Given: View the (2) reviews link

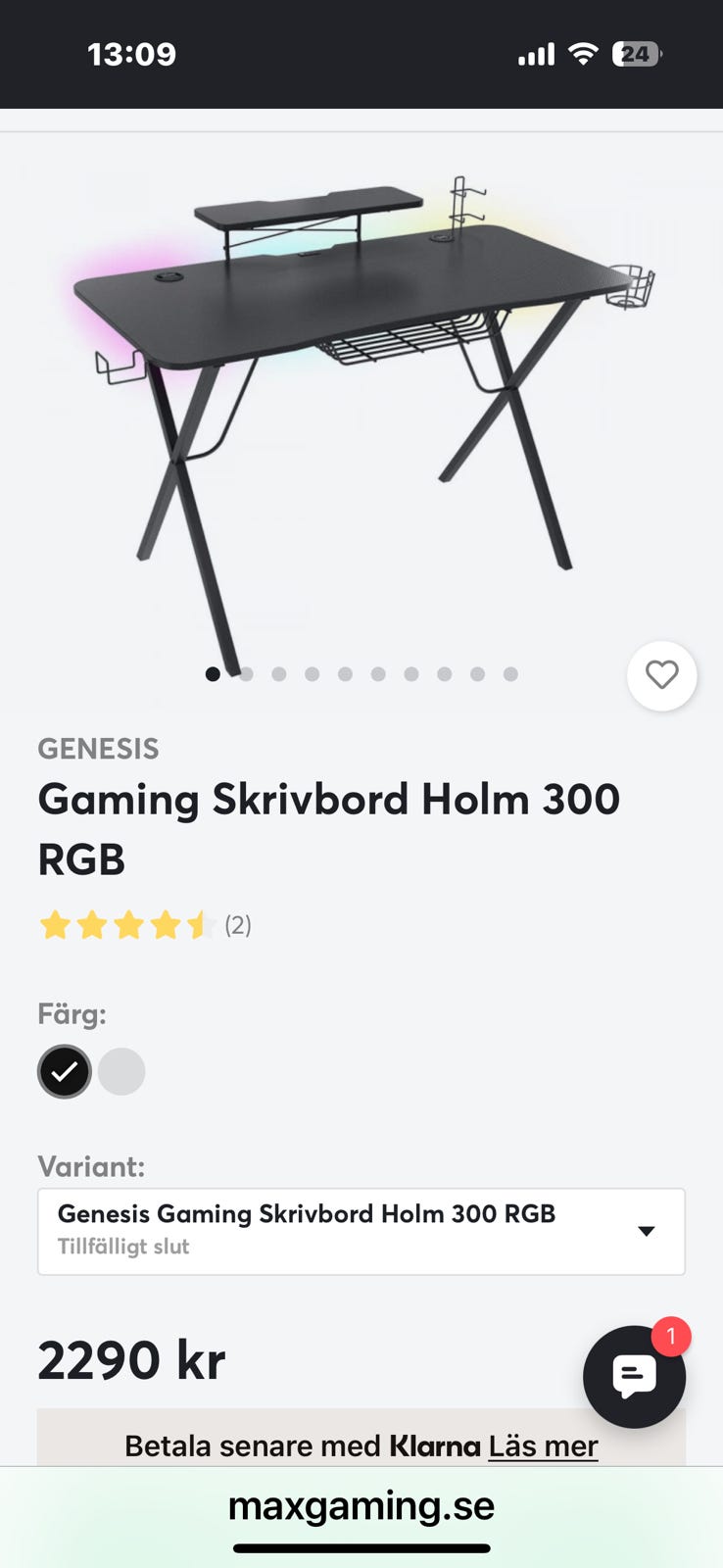Looking at the screenshot, I should [235, 924].
